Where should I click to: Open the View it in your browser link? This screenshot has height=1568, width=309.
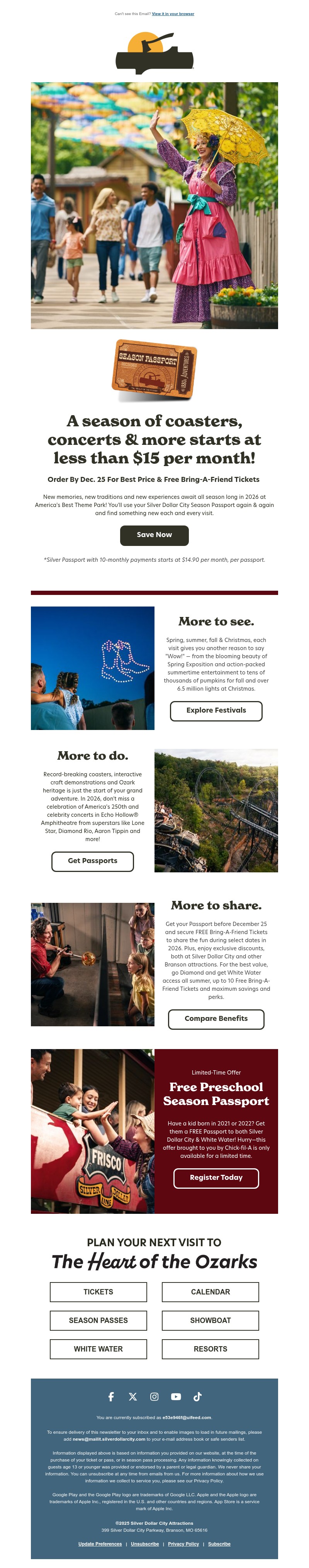click(173, 14)
